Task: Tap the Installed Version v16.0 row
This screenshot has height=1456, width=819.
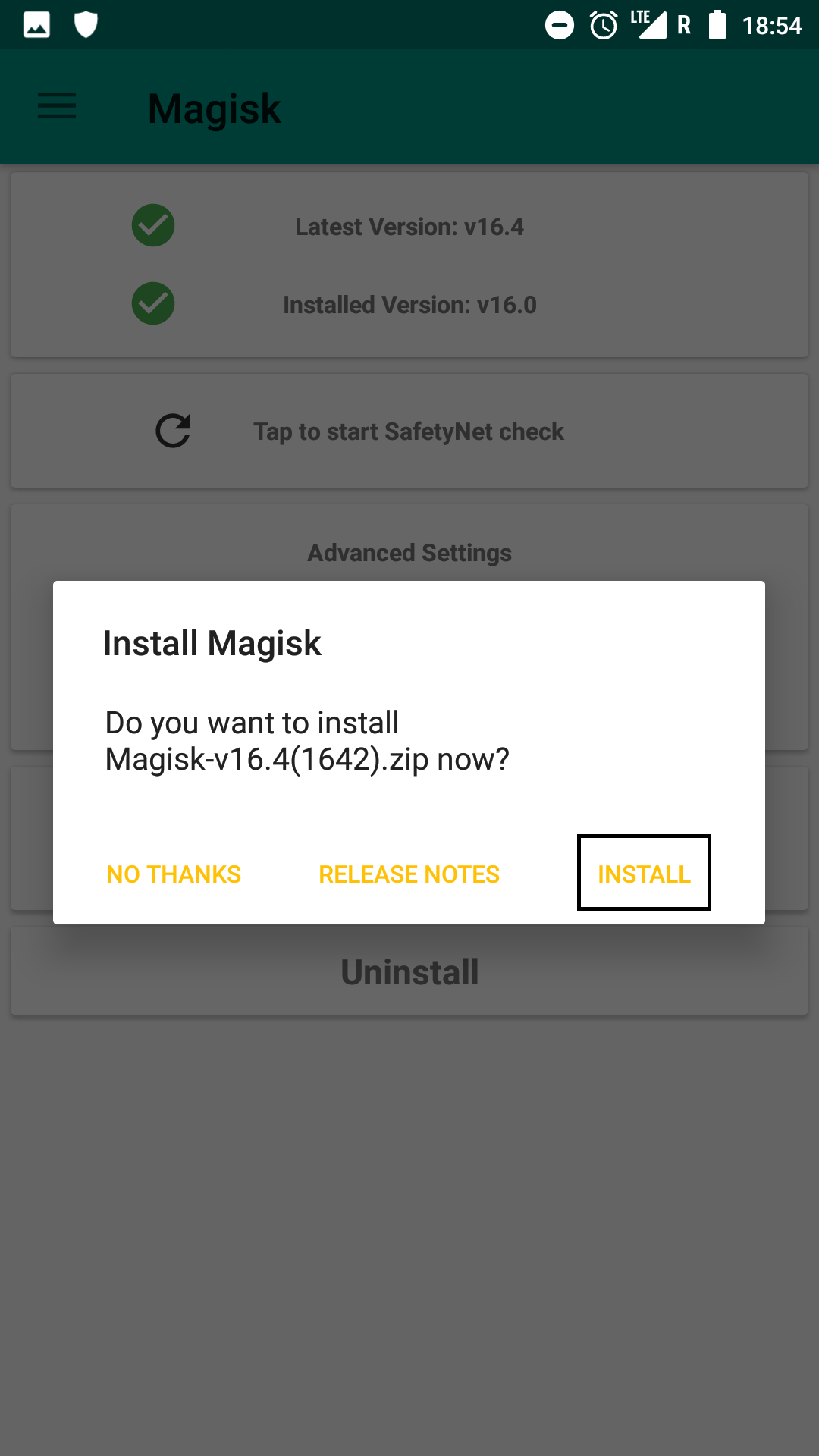Action: click(x=409, y=305)
